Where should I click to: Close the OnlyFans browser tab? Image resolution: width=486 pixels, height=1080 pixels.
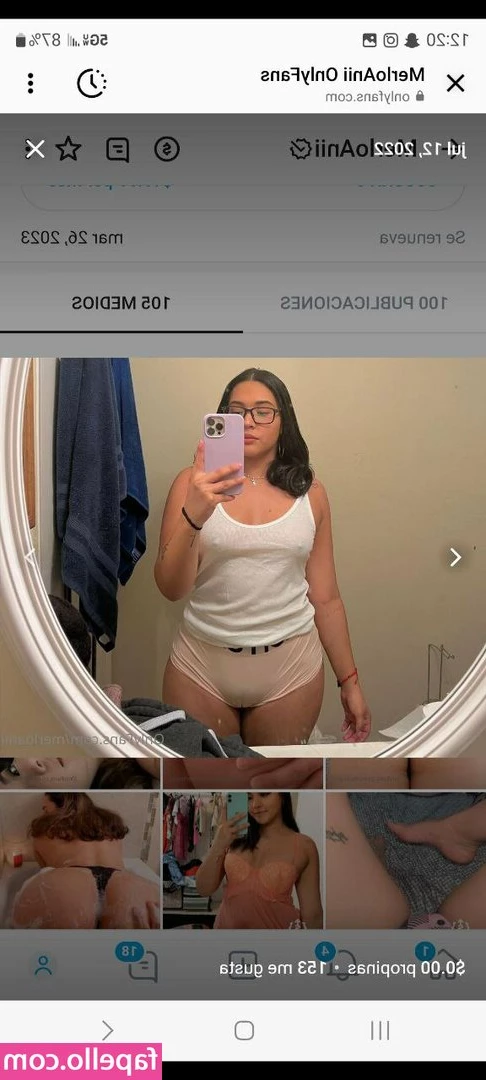tap(455, 84)
